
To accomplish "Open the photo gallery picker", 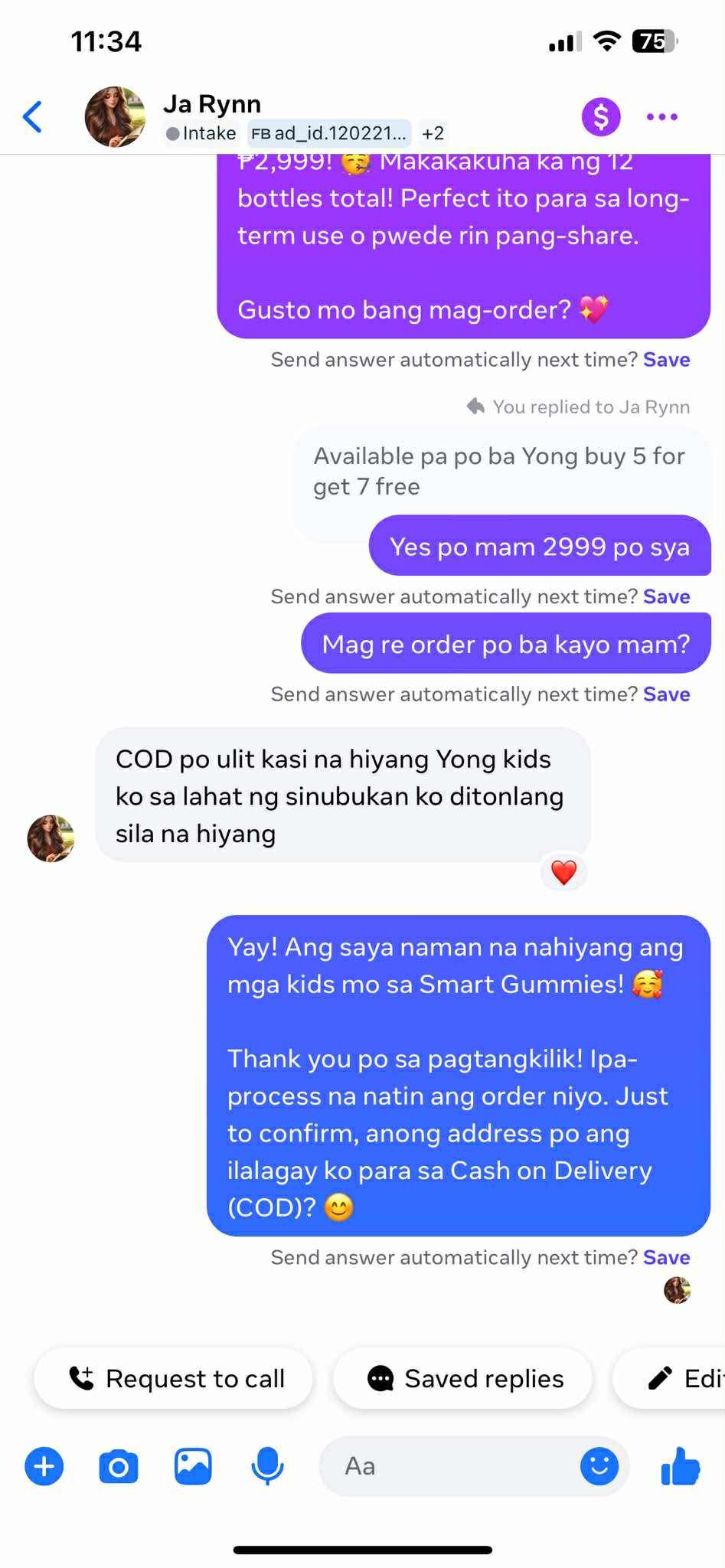I will pos(193,1466).
